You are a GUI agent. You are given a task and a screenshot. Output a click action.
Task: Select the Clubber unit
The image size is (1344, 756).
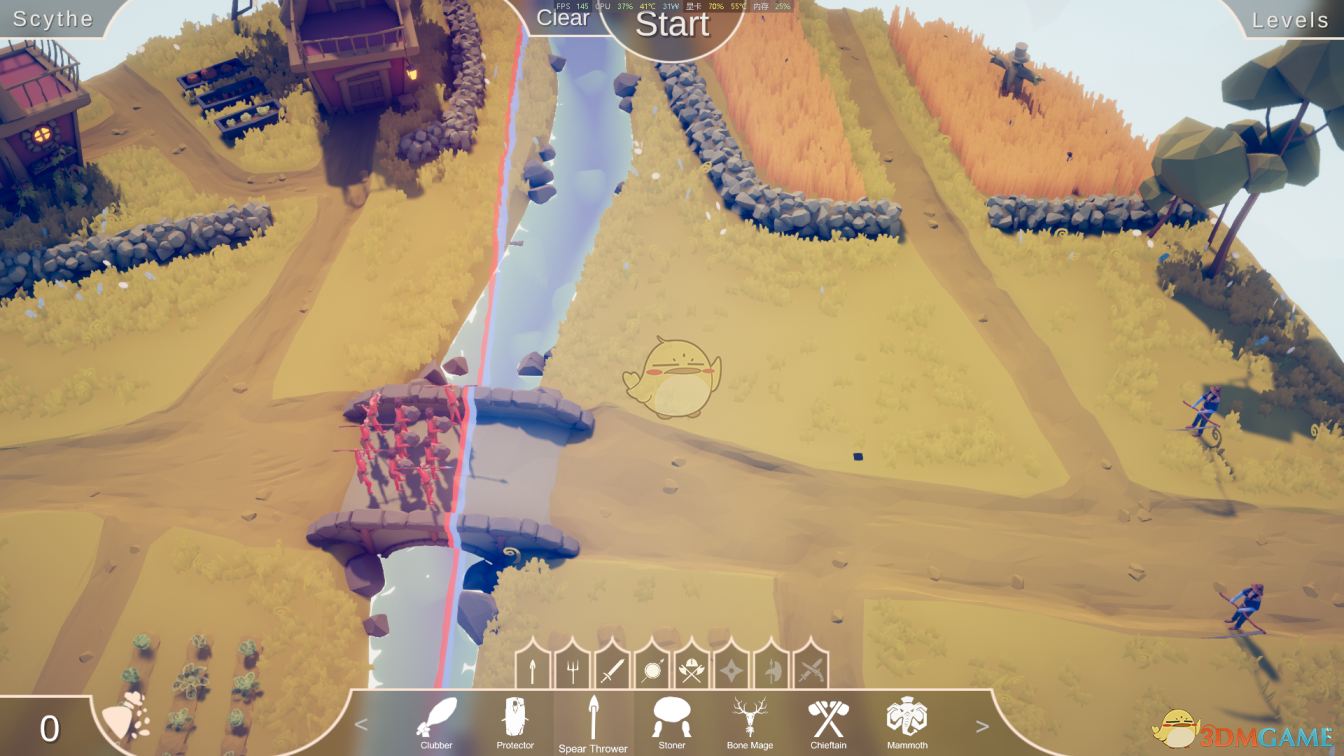436,722
